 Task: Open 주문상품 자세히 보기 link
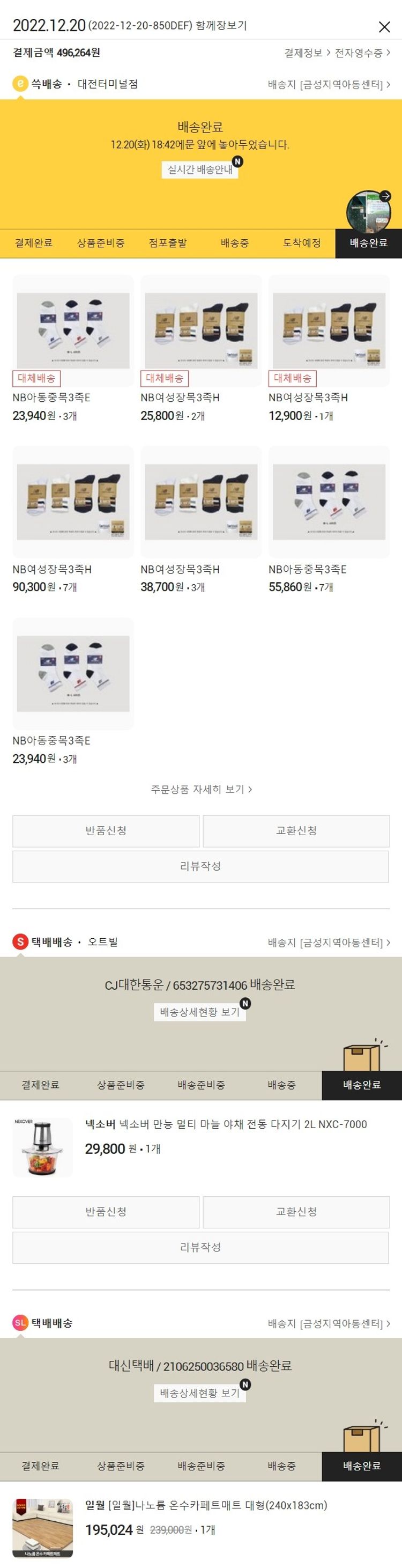[x=200, y=789]
